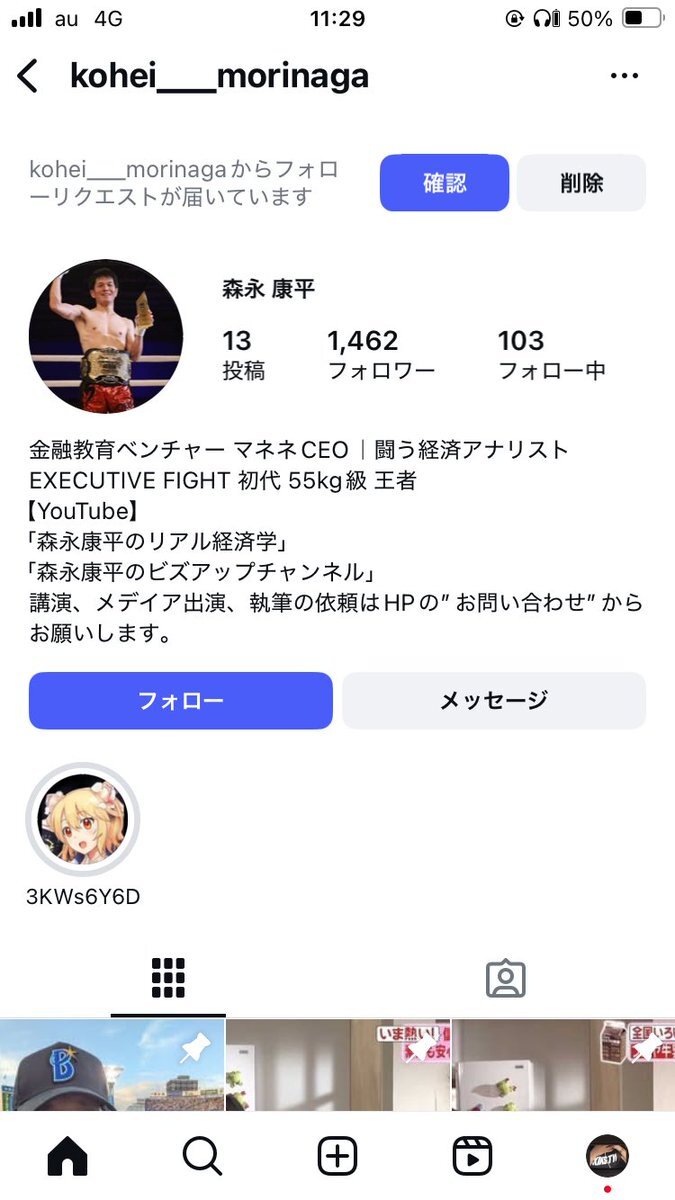This screenshot has height=1200, width=675.
Task: Confirm the follow request with 確認
Action: [x=444, y=183]
